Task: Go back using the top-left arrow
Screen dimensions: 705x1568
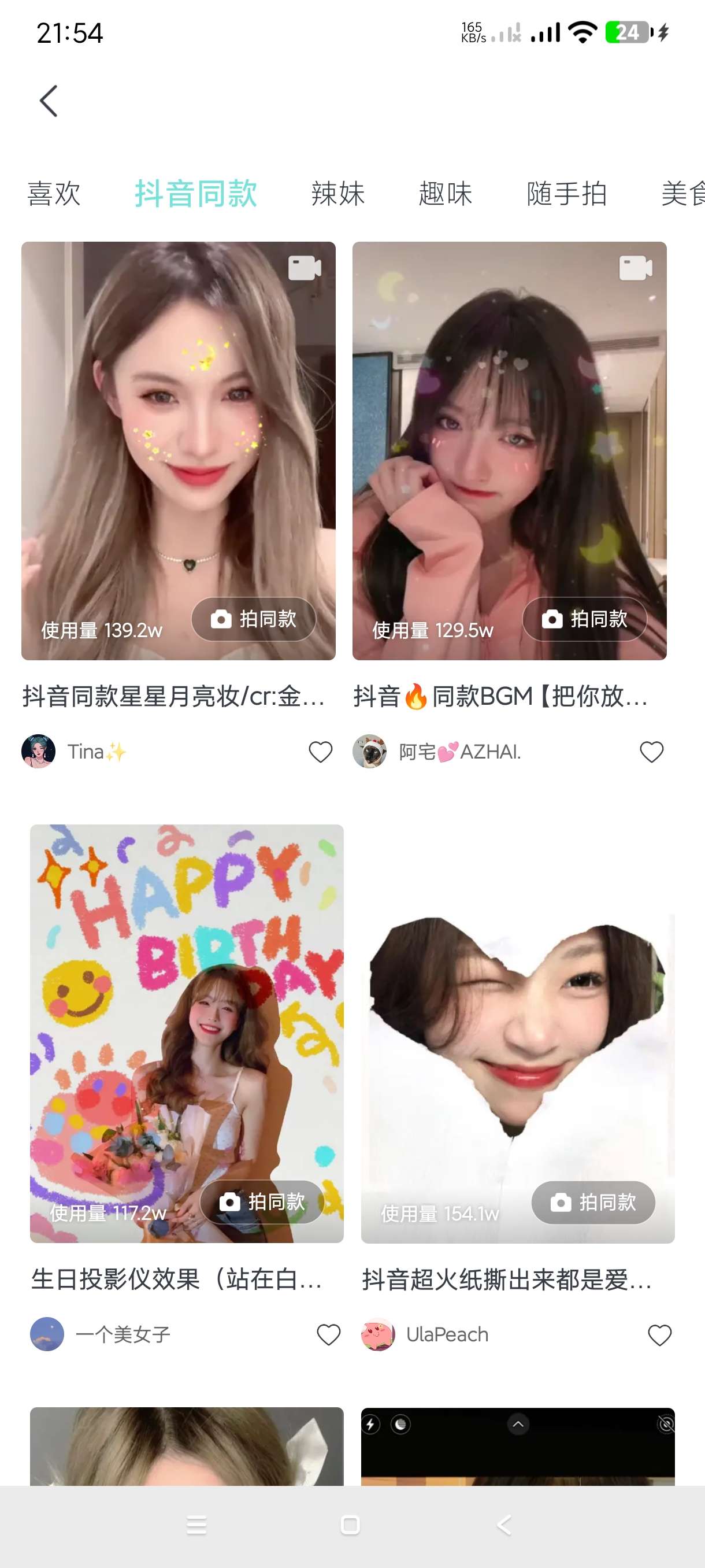Action: click(49, 101)
